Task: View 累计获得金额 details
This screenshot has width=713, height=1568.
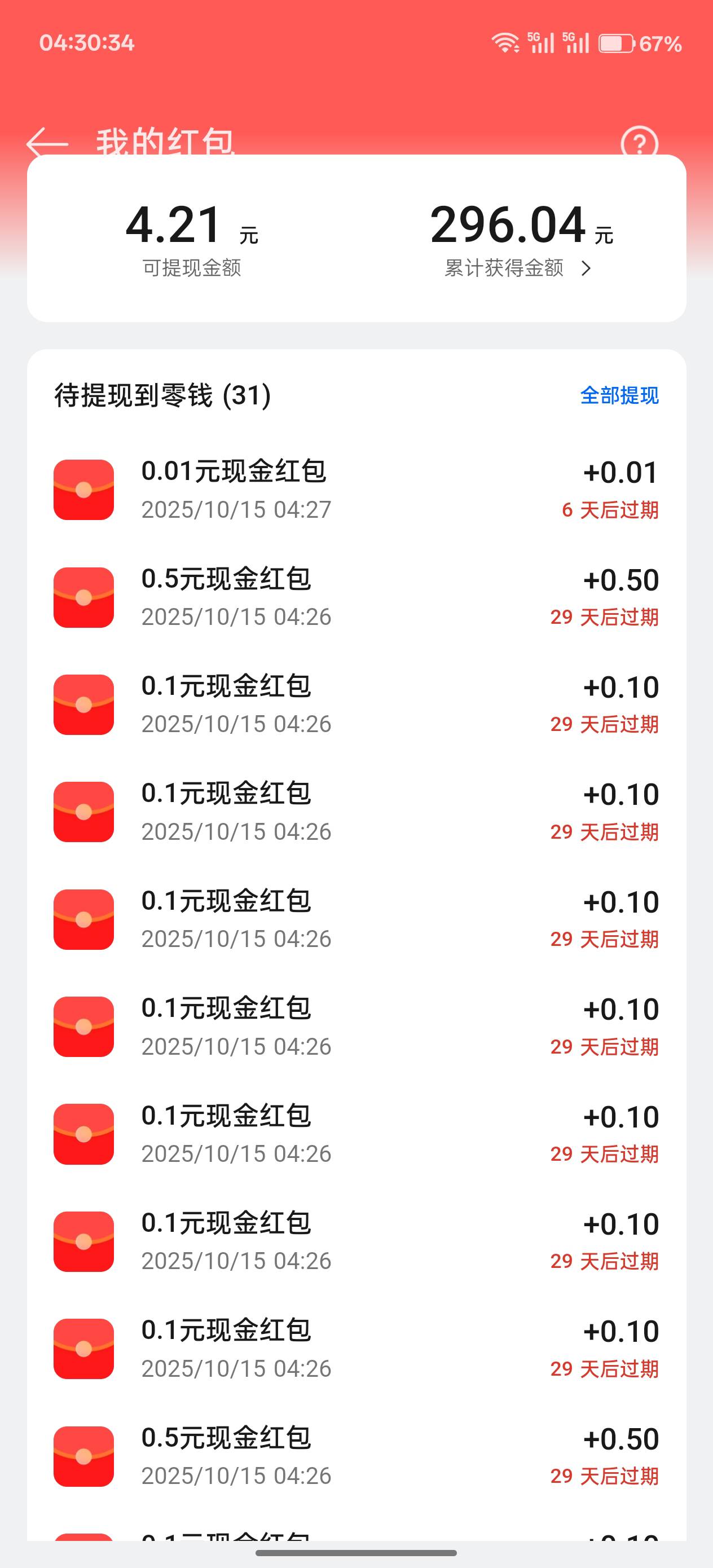Action: click(518, 268)
